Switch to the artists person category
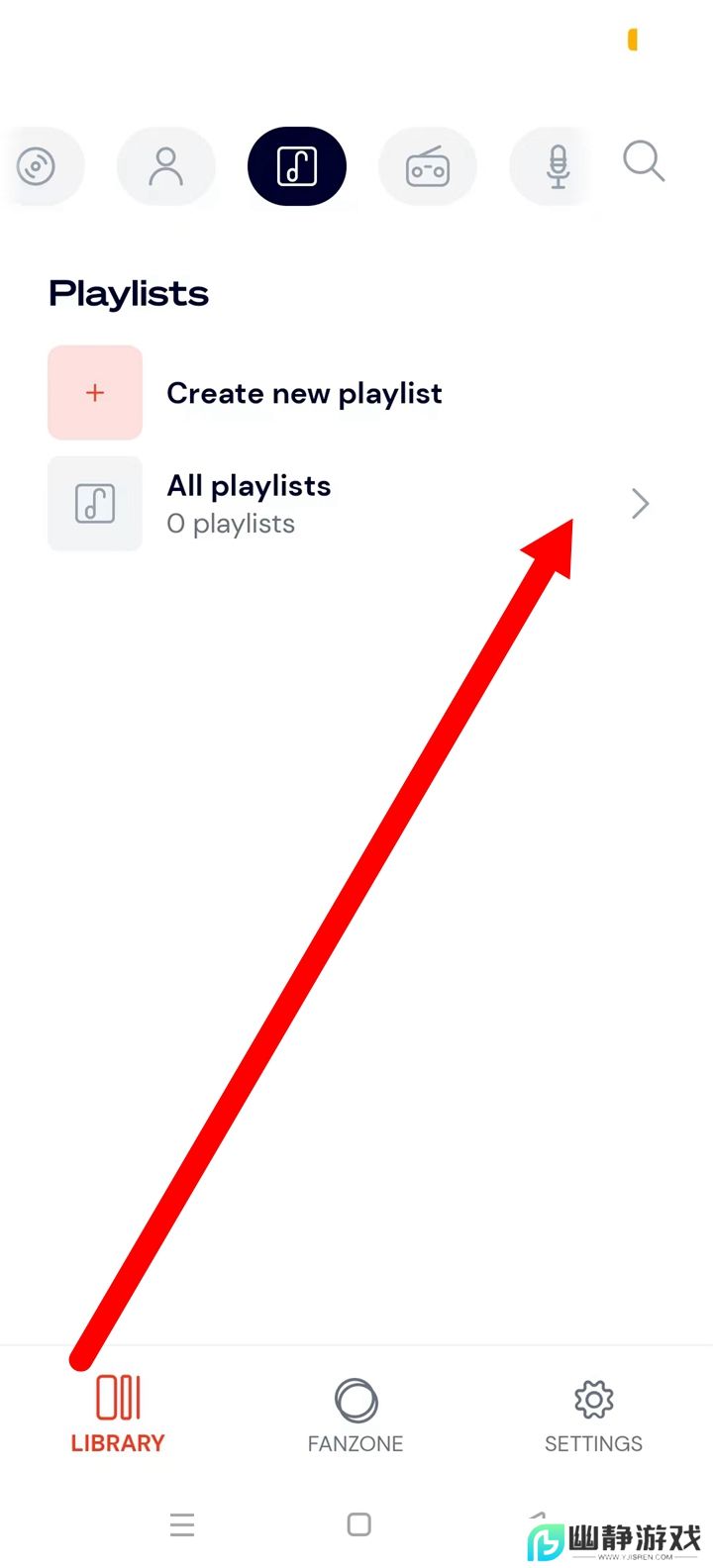The width and height of the screenshot is (713, 1568). tap(166, 166)
